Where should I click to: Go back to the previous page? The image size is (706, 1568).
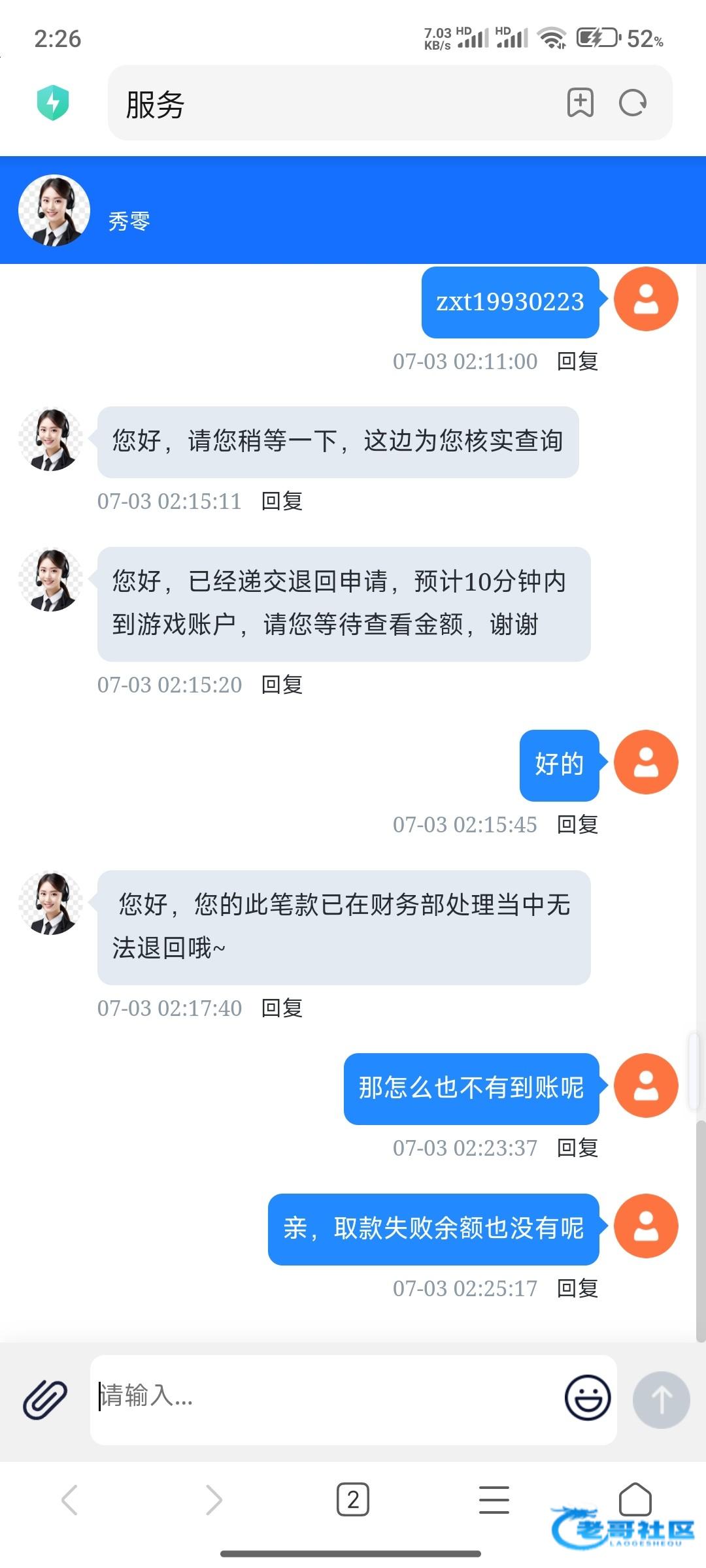70,1499
